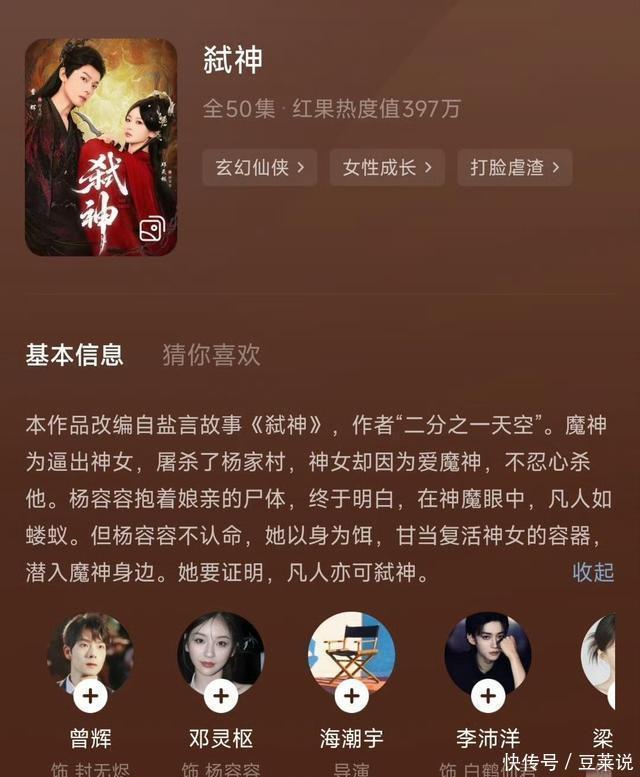Follow actor 李沛洋 with the plus icon
Viewport: 640px width, 777px height.
(x=488, y=694)
